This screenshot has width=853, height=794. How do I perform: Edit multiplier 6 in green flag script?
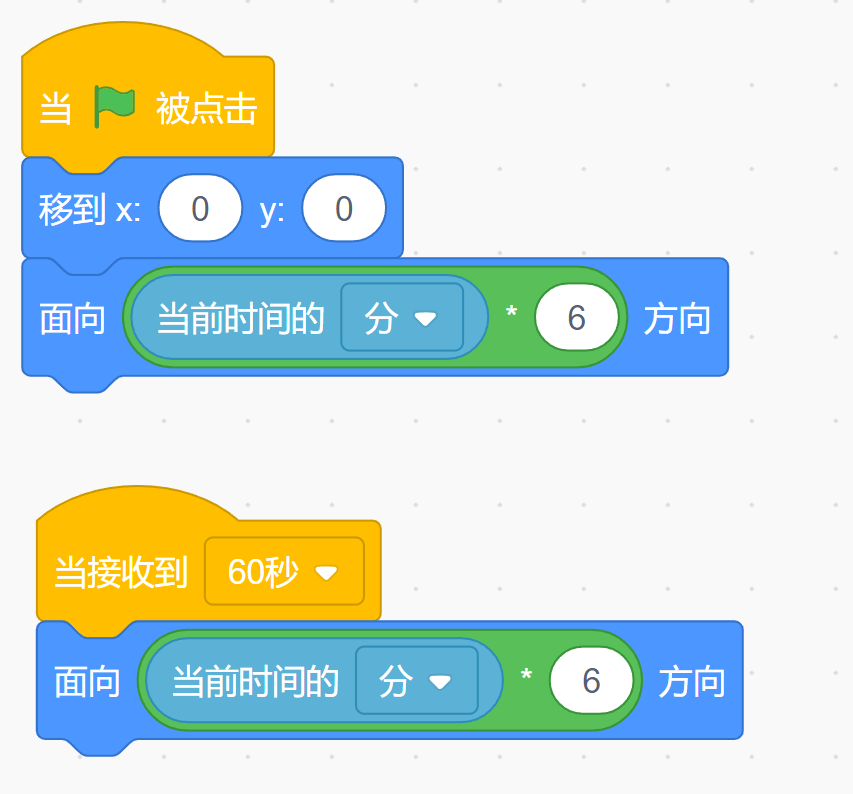pyautogui.click(x=576, y=318)
